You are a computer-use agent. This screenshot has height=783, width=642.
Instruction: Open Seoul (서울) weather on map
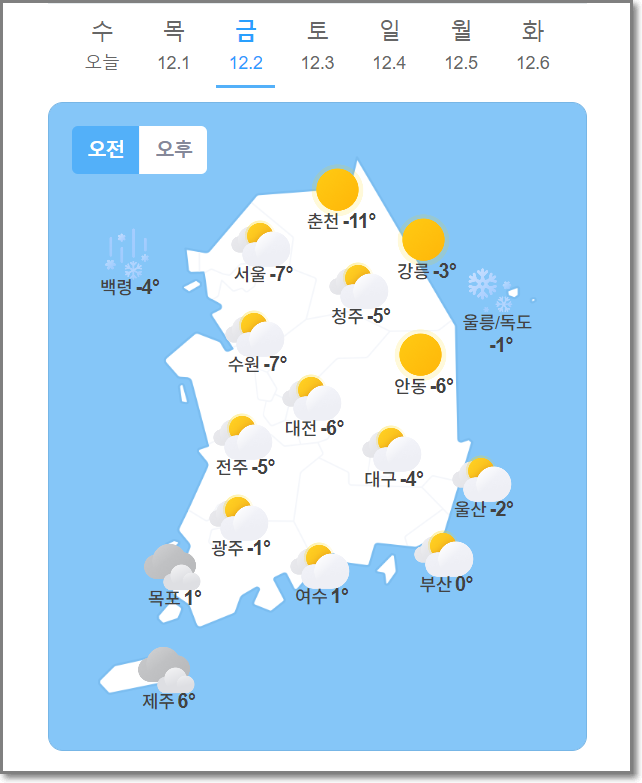pos(263,253)
